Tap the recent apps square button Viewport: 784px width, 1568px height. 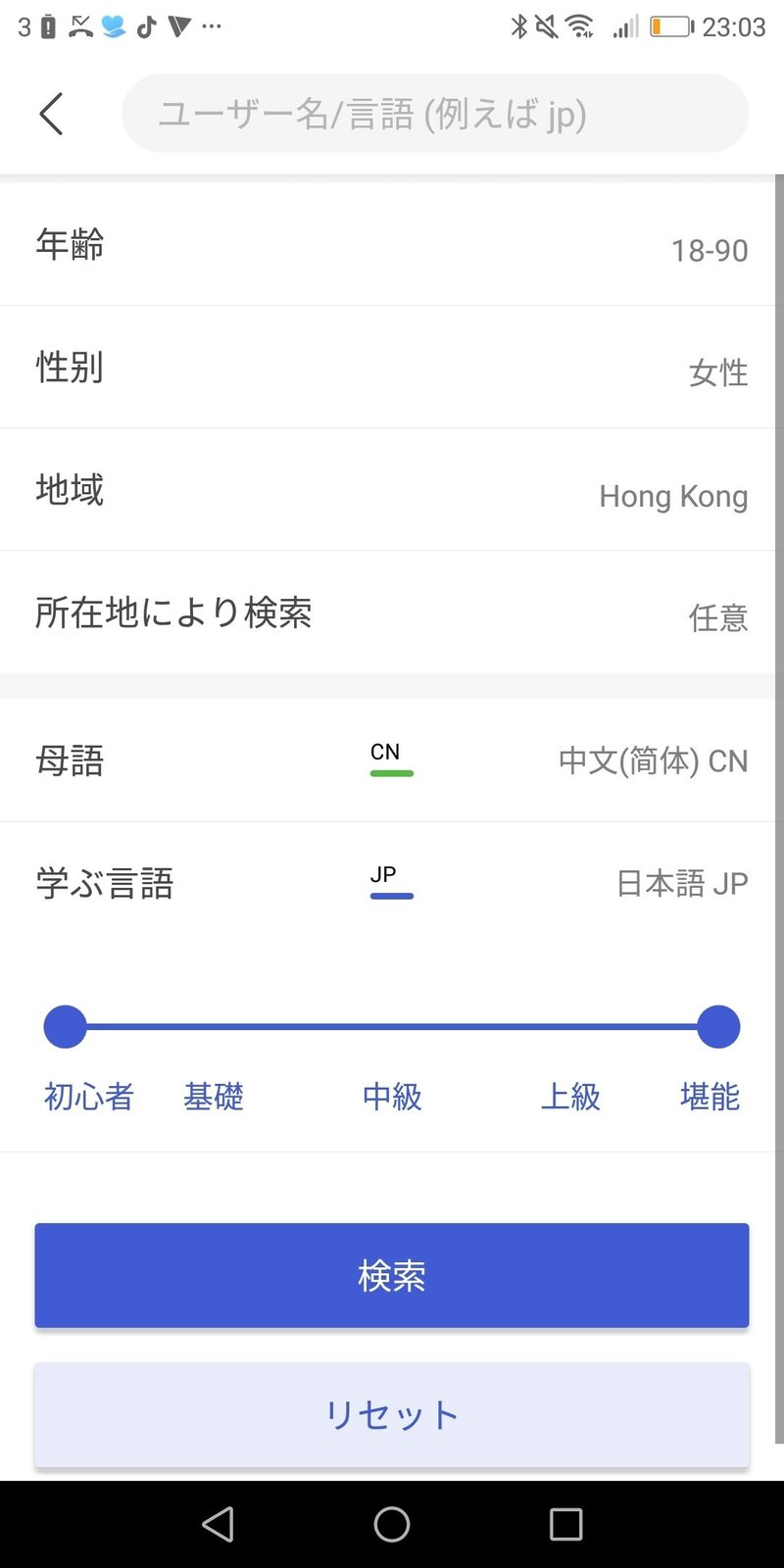(x=565, y=1523)
